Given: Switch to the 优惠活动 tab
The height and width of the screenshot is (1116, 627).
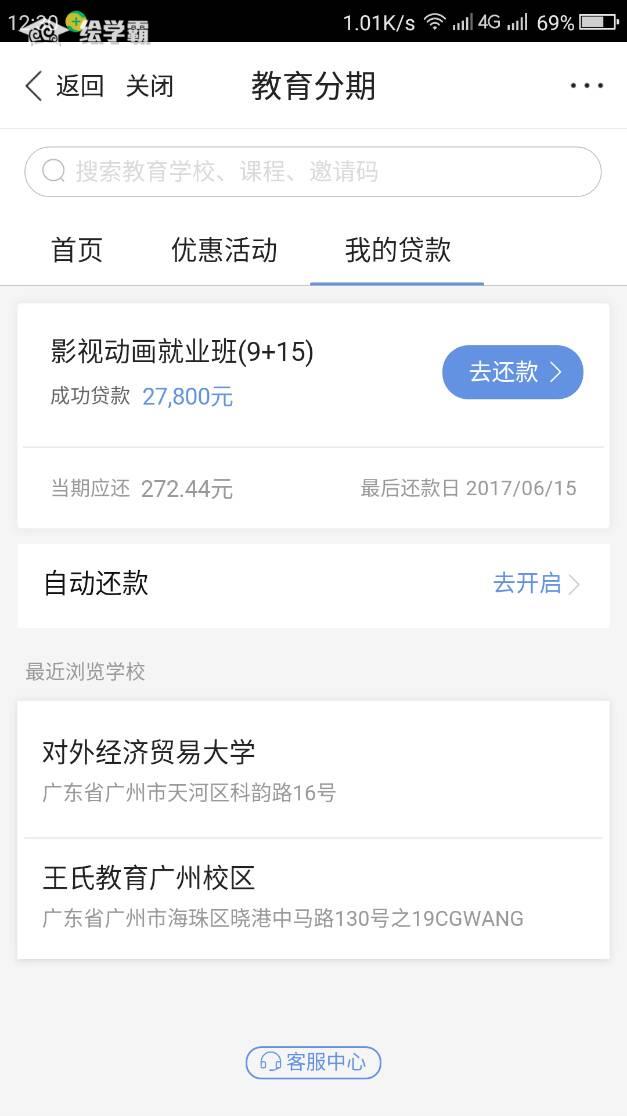Looking at the screenshot, I should click(224, 250).
